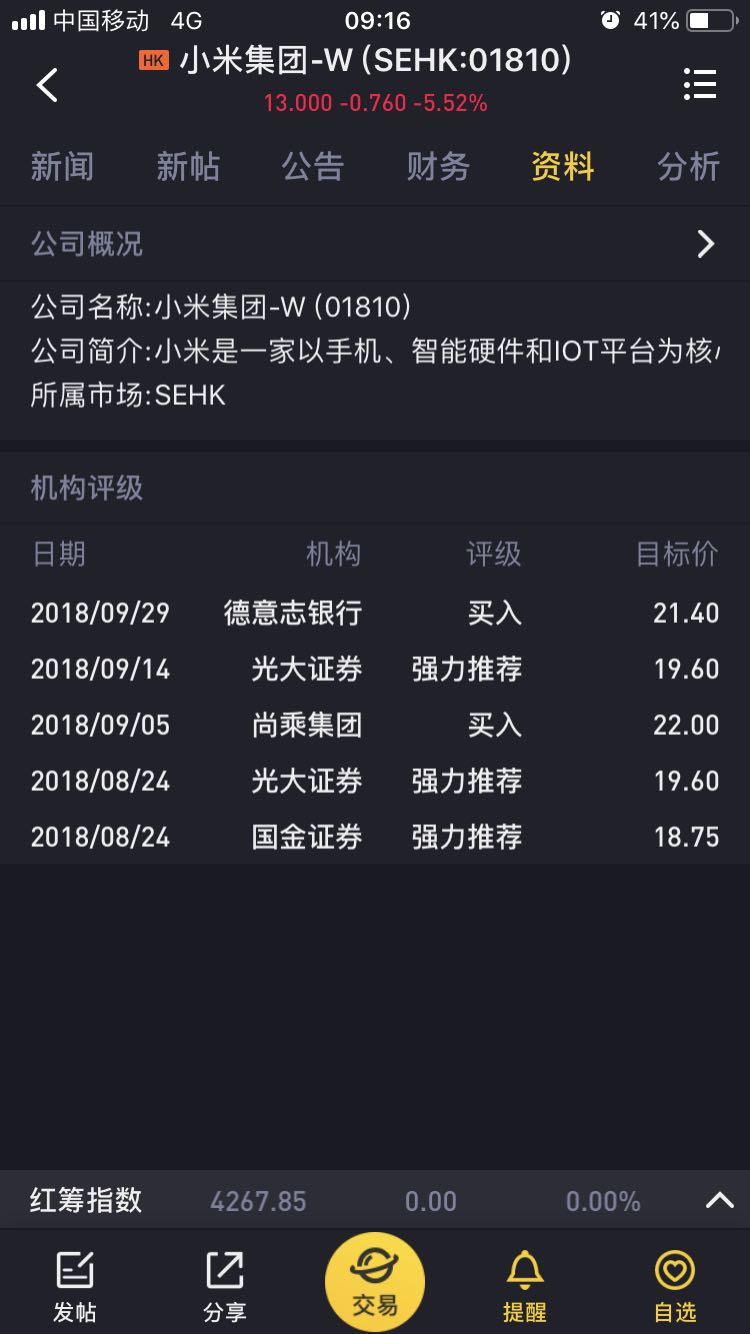Viewport: 750px width, 1334px height.
Task: Set a price alert with 提醒
Action: (x=525, y=1286)
